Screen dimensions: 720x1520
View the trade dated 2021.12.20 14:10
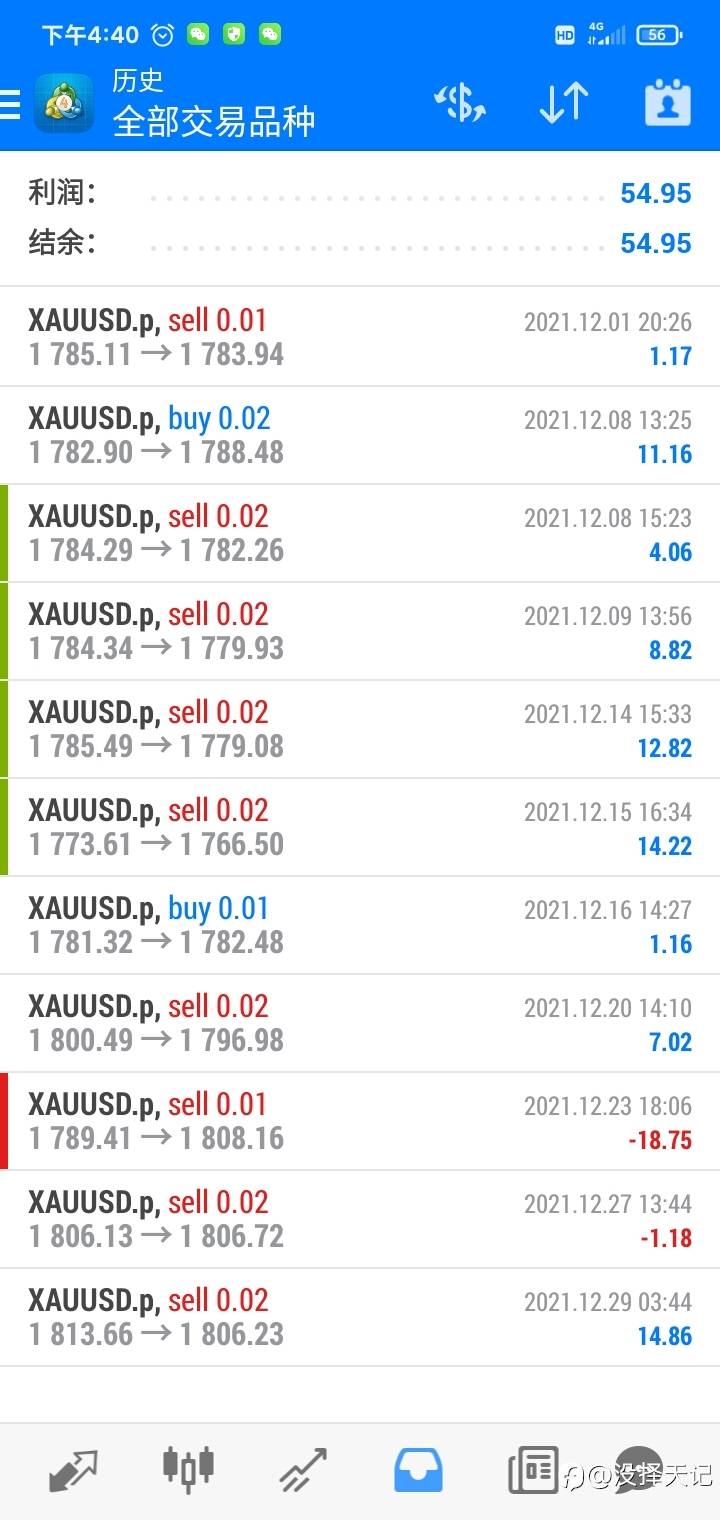click(360, 1023)
